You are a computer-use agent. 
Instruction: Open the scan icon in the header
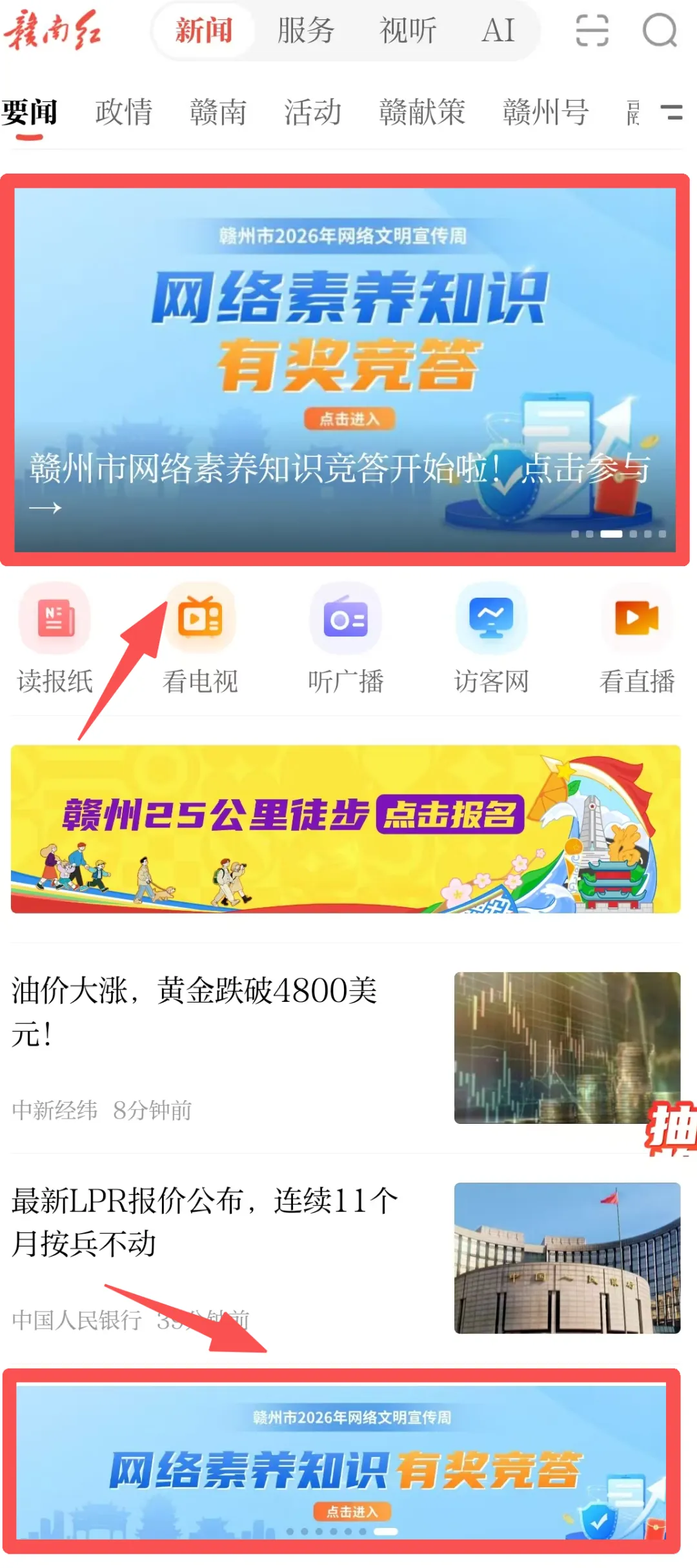tap(592, 30)
